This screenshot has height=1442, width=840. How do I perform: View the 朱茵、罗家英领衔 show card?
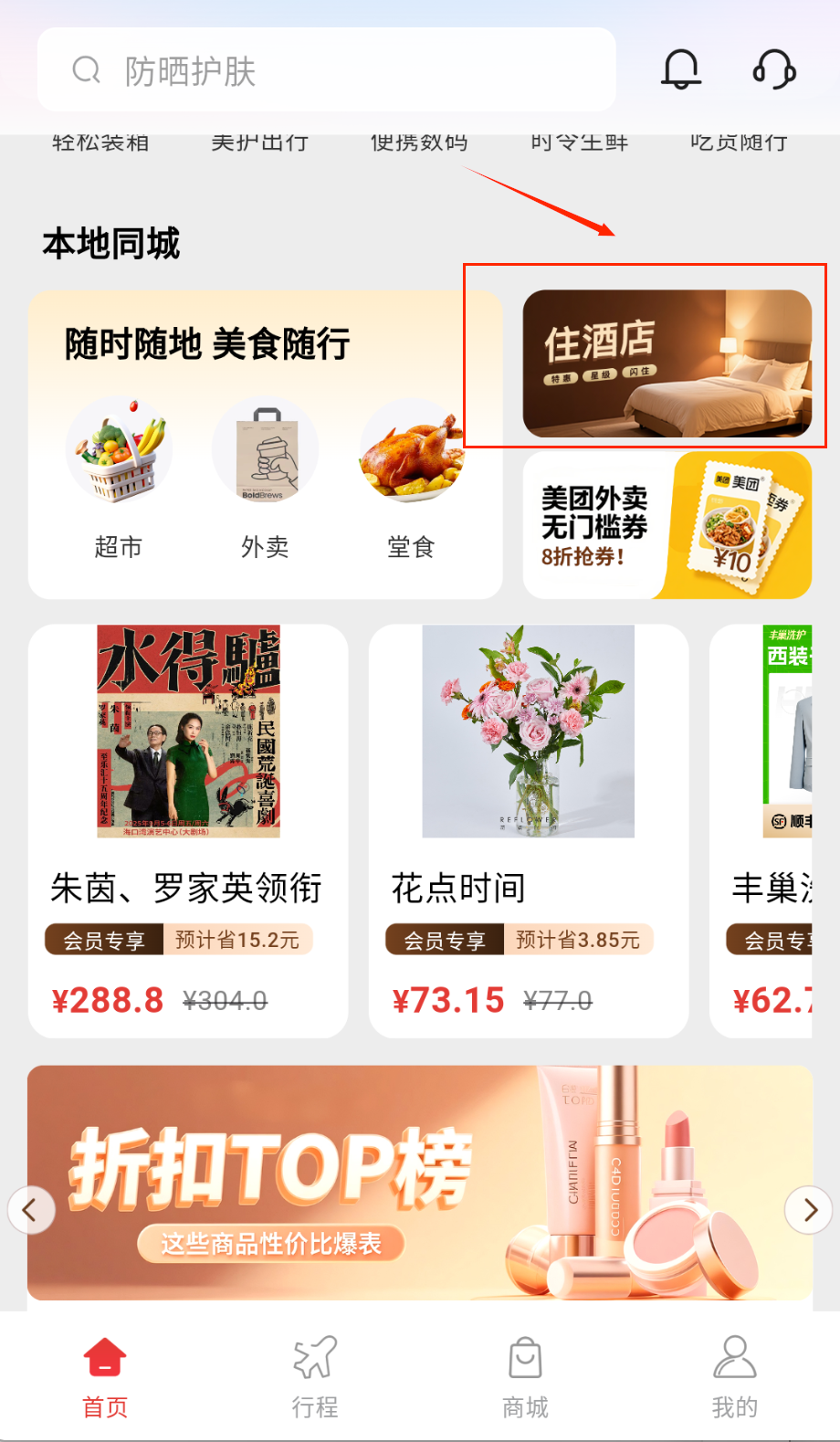tap(188, 830)
